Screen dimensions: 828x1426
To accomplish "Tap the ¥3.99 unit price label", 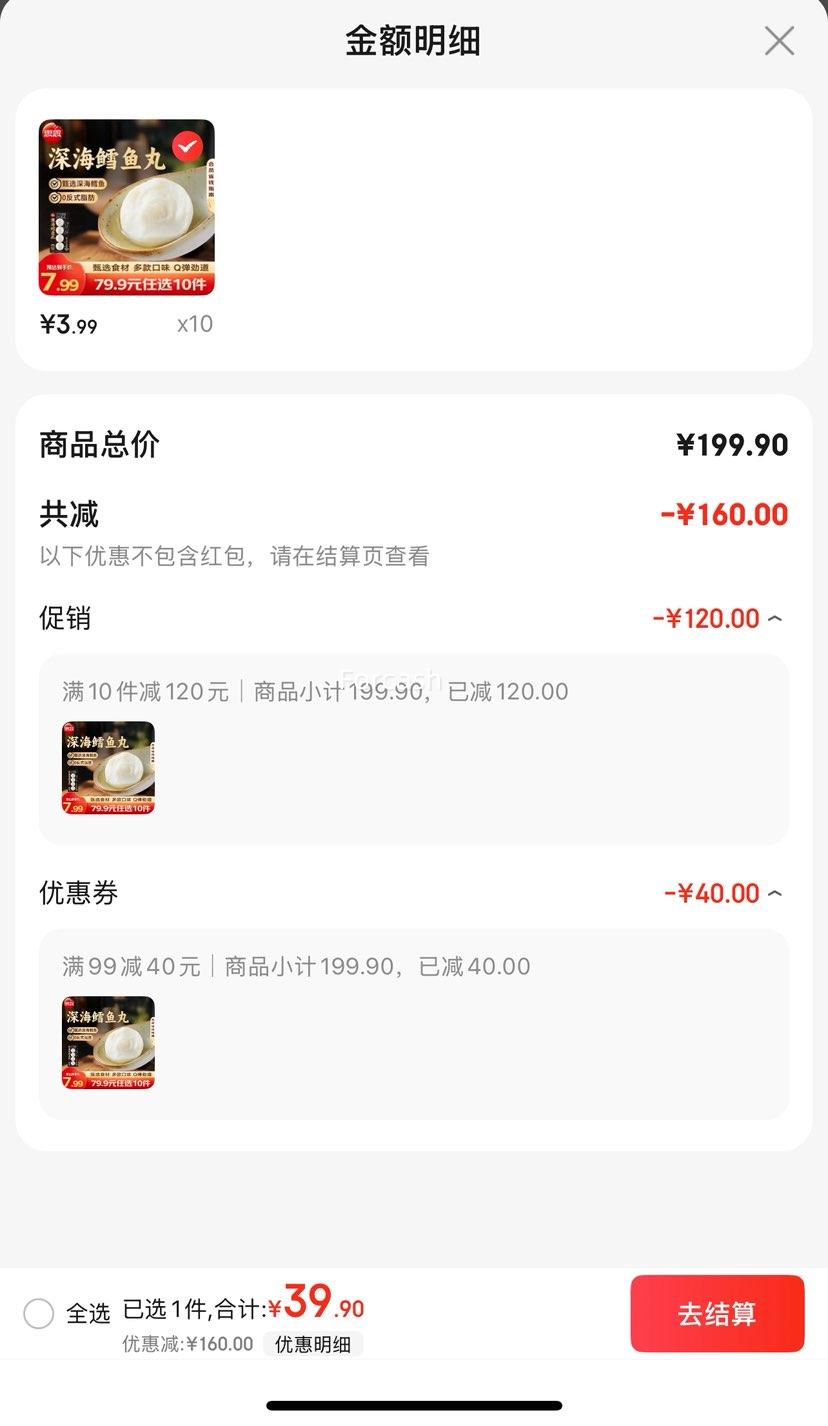I will pyautogui.click(x=67, y=323).
